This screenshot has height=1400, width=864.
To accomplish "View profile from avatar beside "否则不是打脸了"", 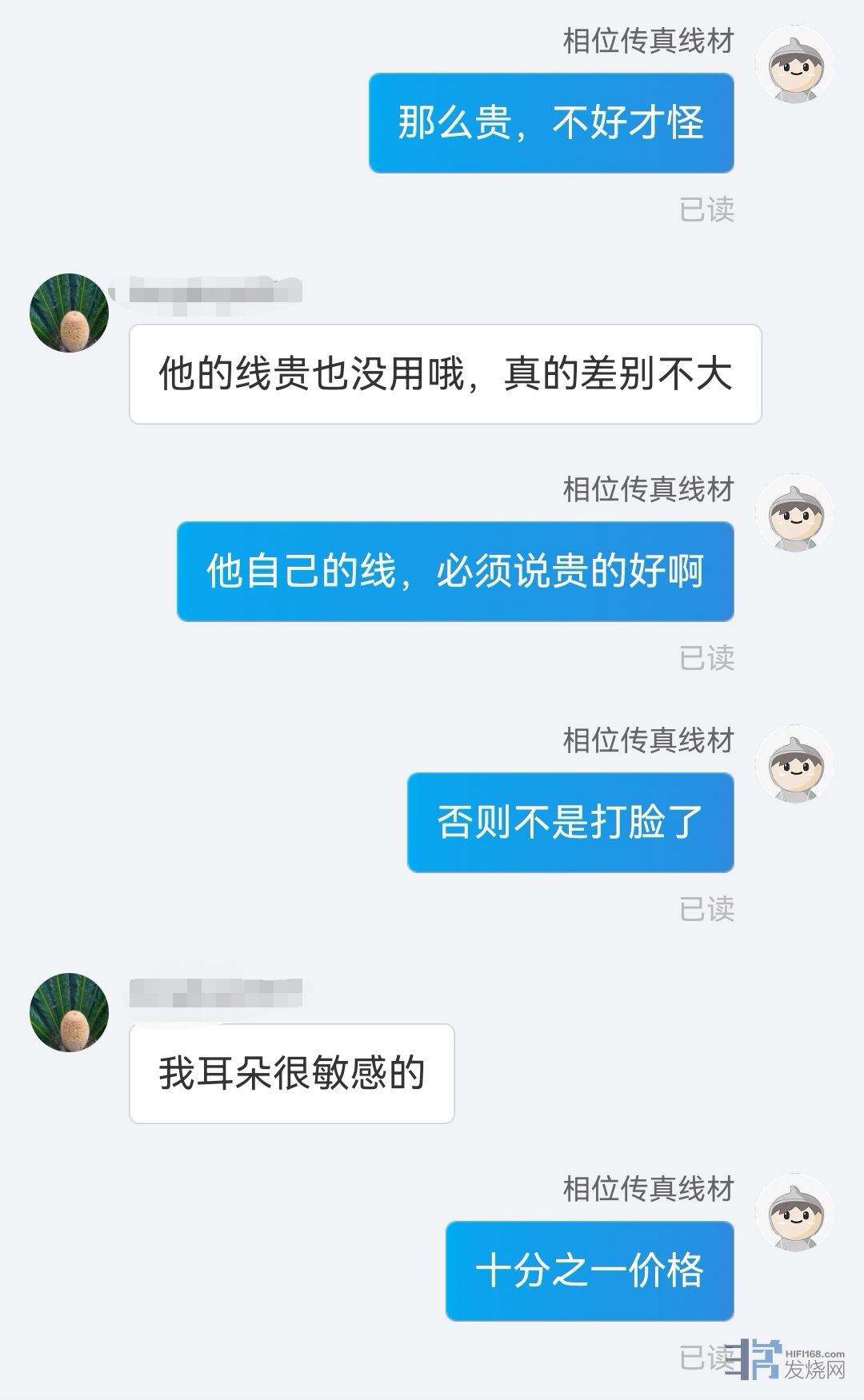I will (794, 764).
